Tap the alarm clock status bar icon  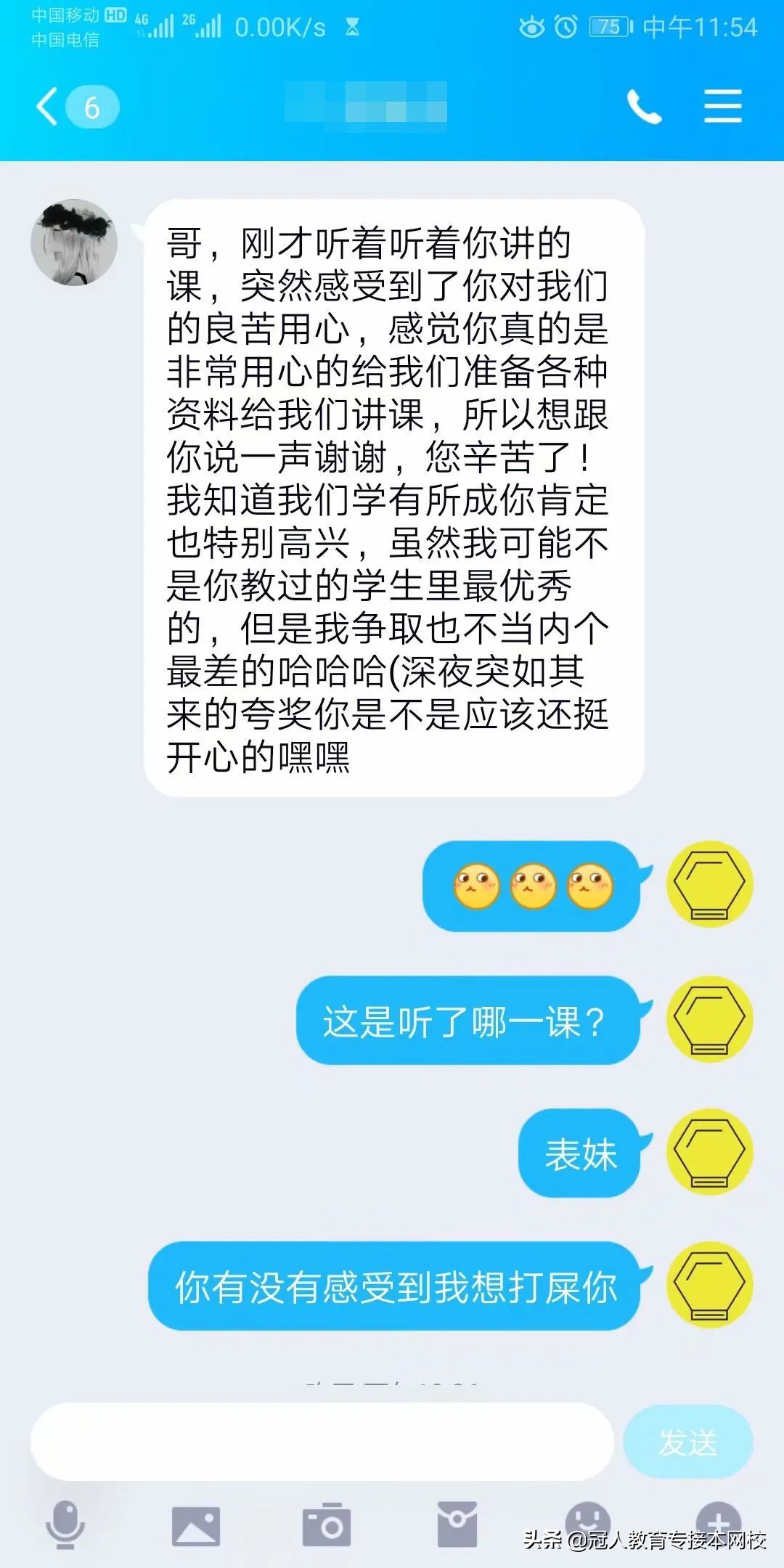tap(568, 25)
